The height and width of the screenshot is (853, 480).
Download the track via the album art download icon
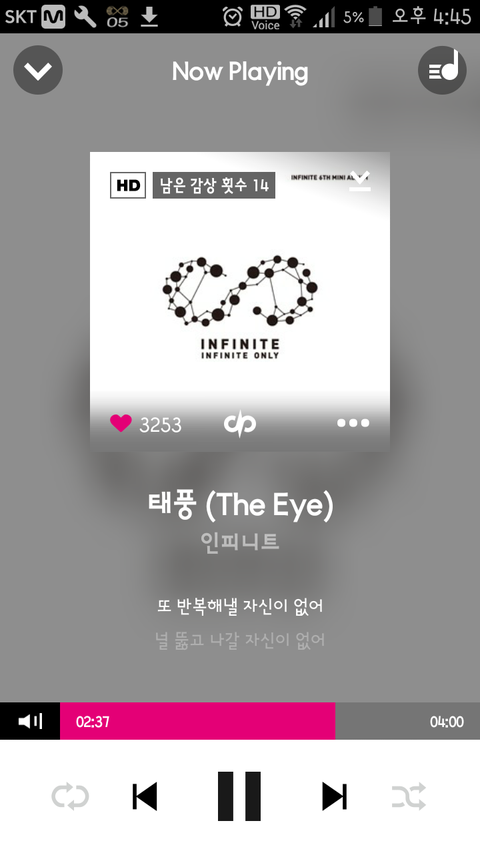(x=360, y=181)
